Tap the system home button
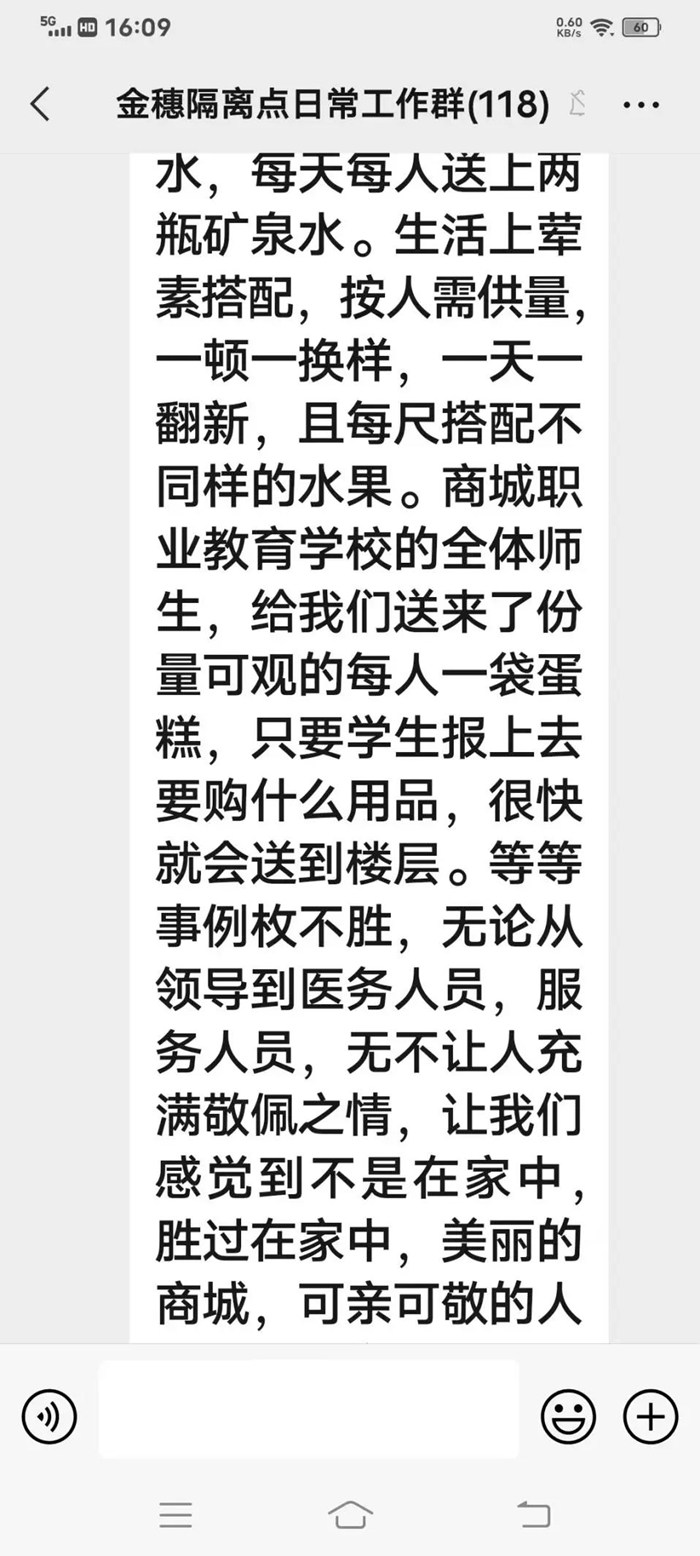Image resolution: width=700 pixels, height=1556 pixels. pyautogui.click(x=350, y=1515)
